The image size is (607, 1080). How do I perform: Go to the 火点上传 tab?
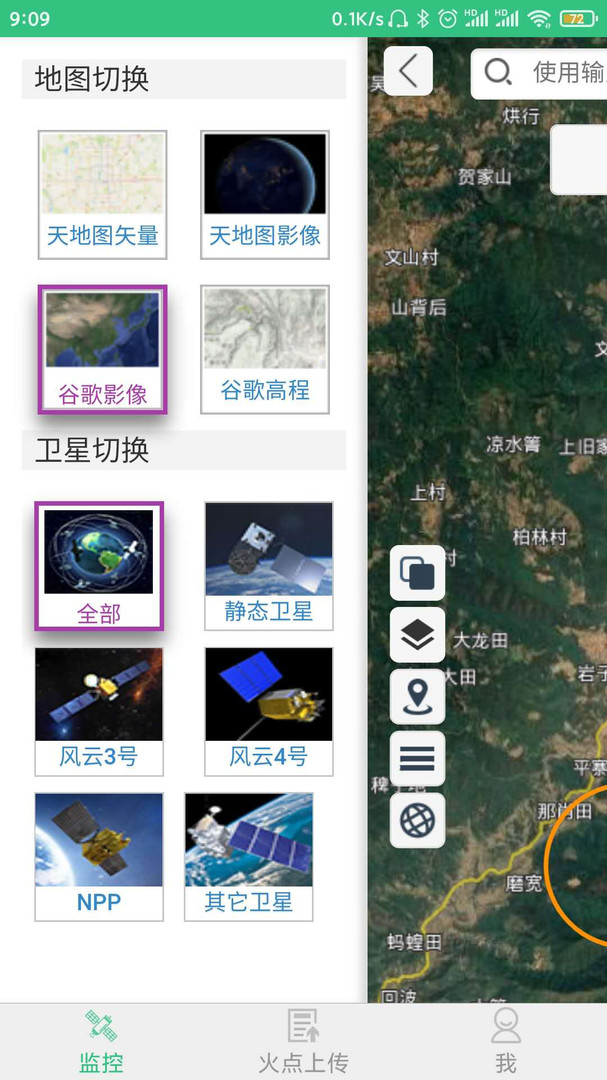303,1041
